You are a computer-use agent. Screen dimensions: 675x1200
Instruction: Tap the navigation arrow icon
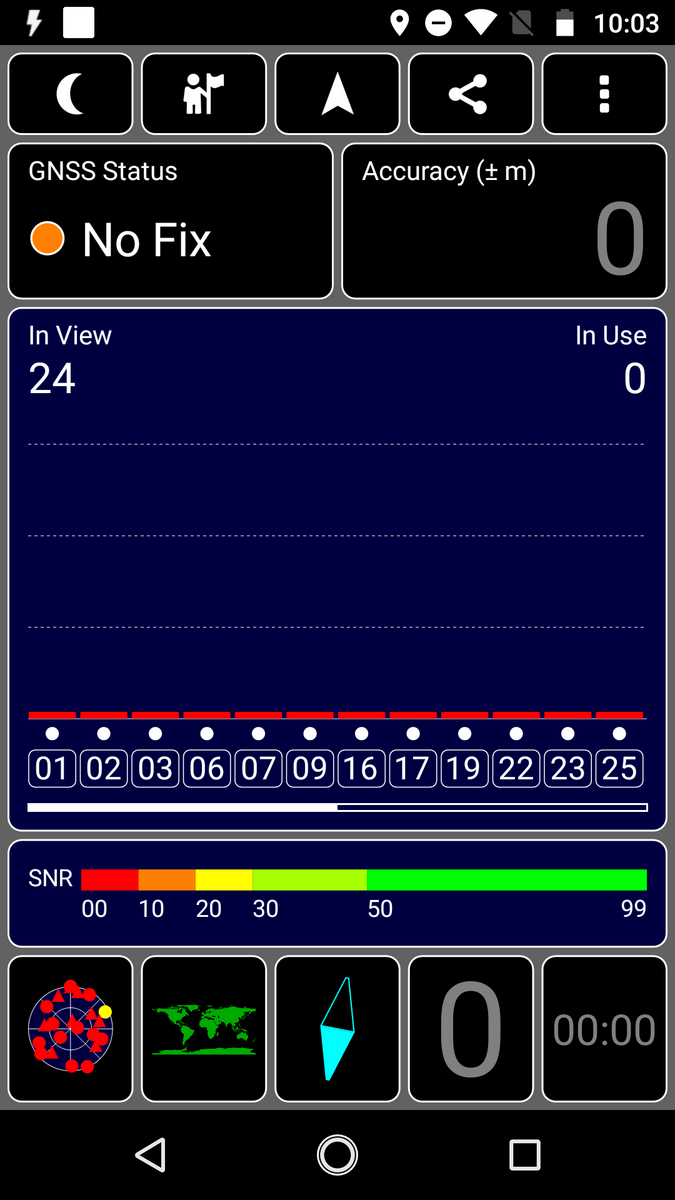click(337, 94)
